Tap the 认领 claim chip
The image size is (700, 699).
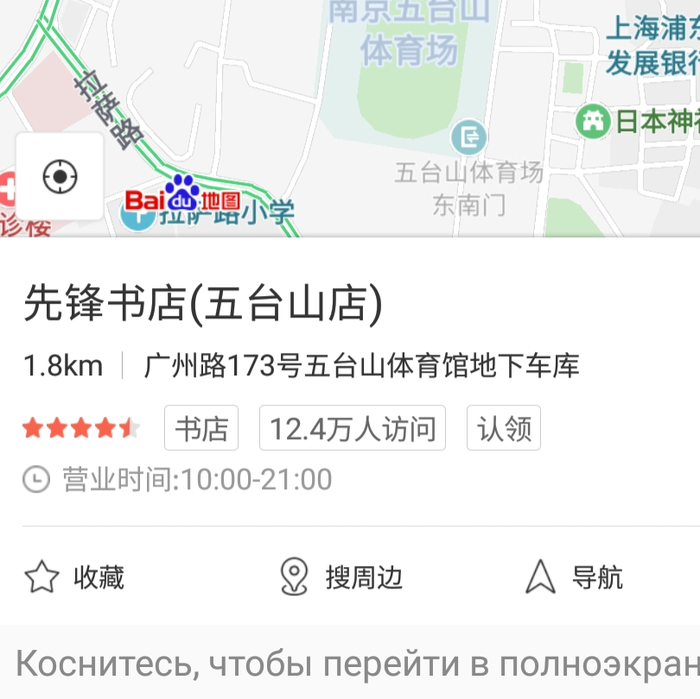pyautogui.click(x=503, y=428)
